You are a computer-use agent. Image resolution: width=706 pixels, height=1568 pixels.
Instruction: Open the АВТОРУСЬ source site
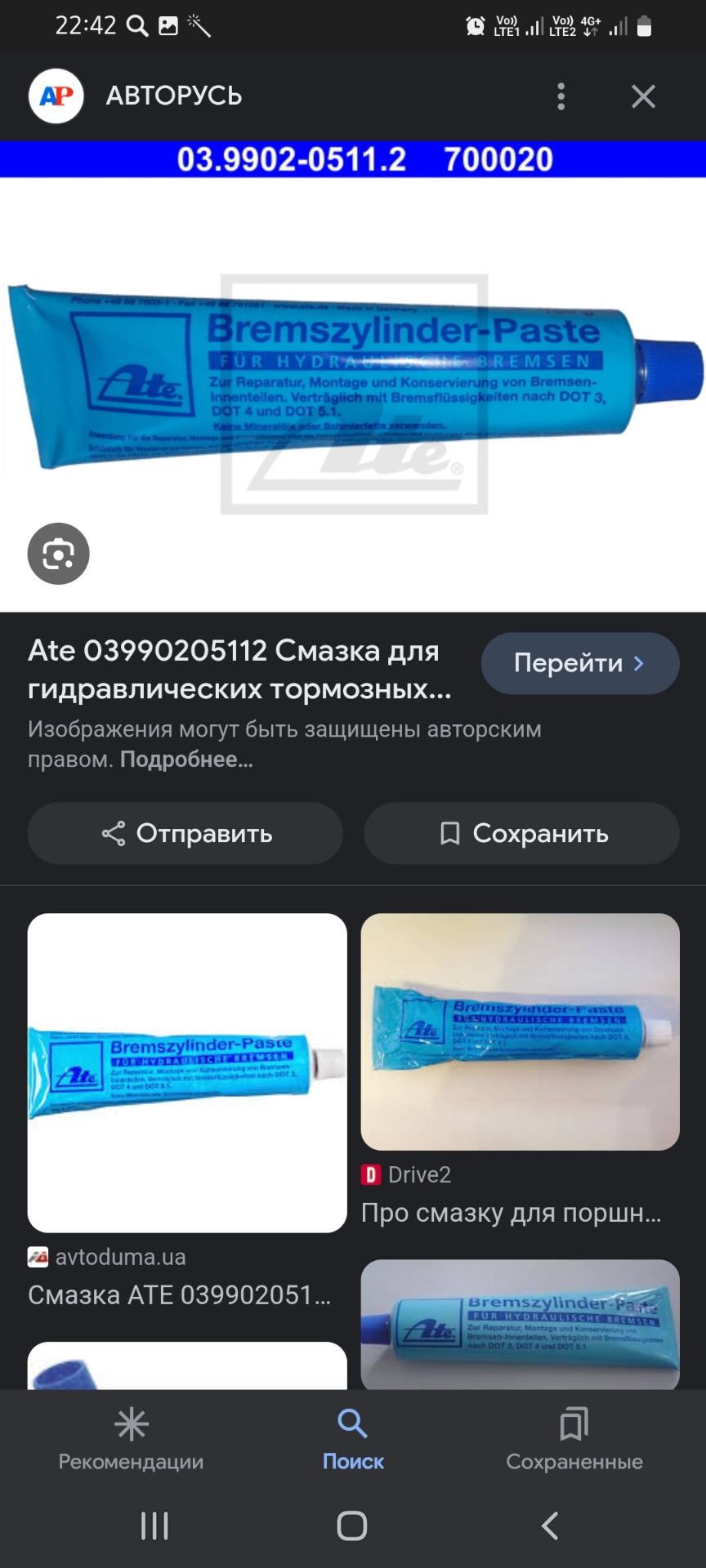pyautogui.click(x=173, y=96)
